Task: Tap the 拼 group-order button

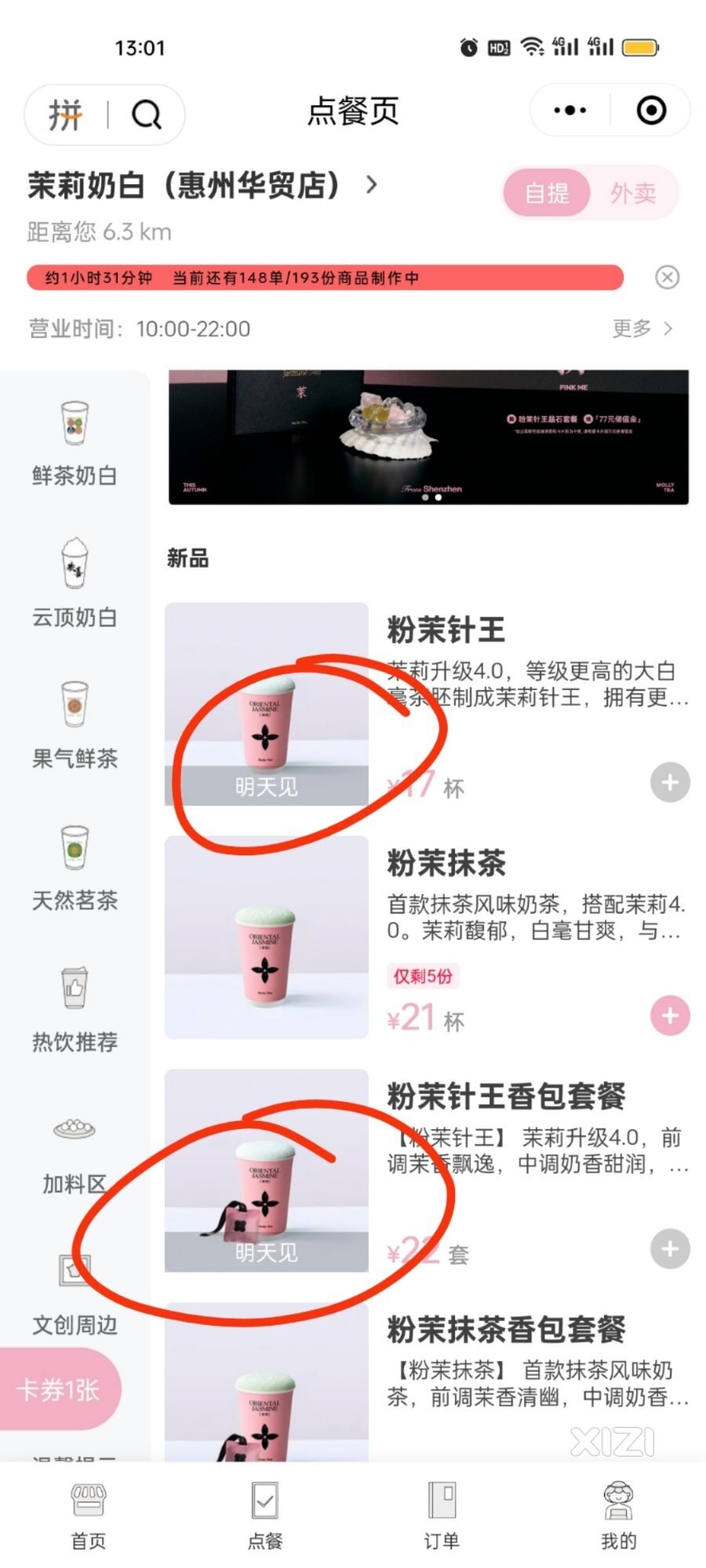Action: click(x=66, y=115)
